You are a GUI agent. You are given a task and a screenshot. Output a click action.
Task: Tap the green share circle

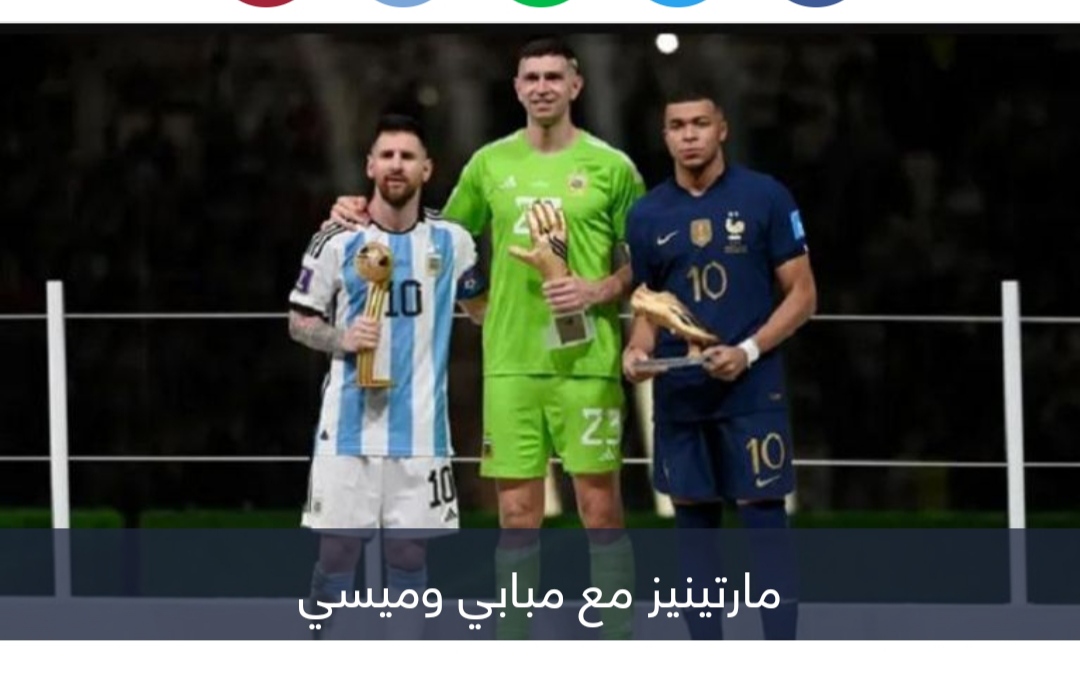click(x=541, y=2)
